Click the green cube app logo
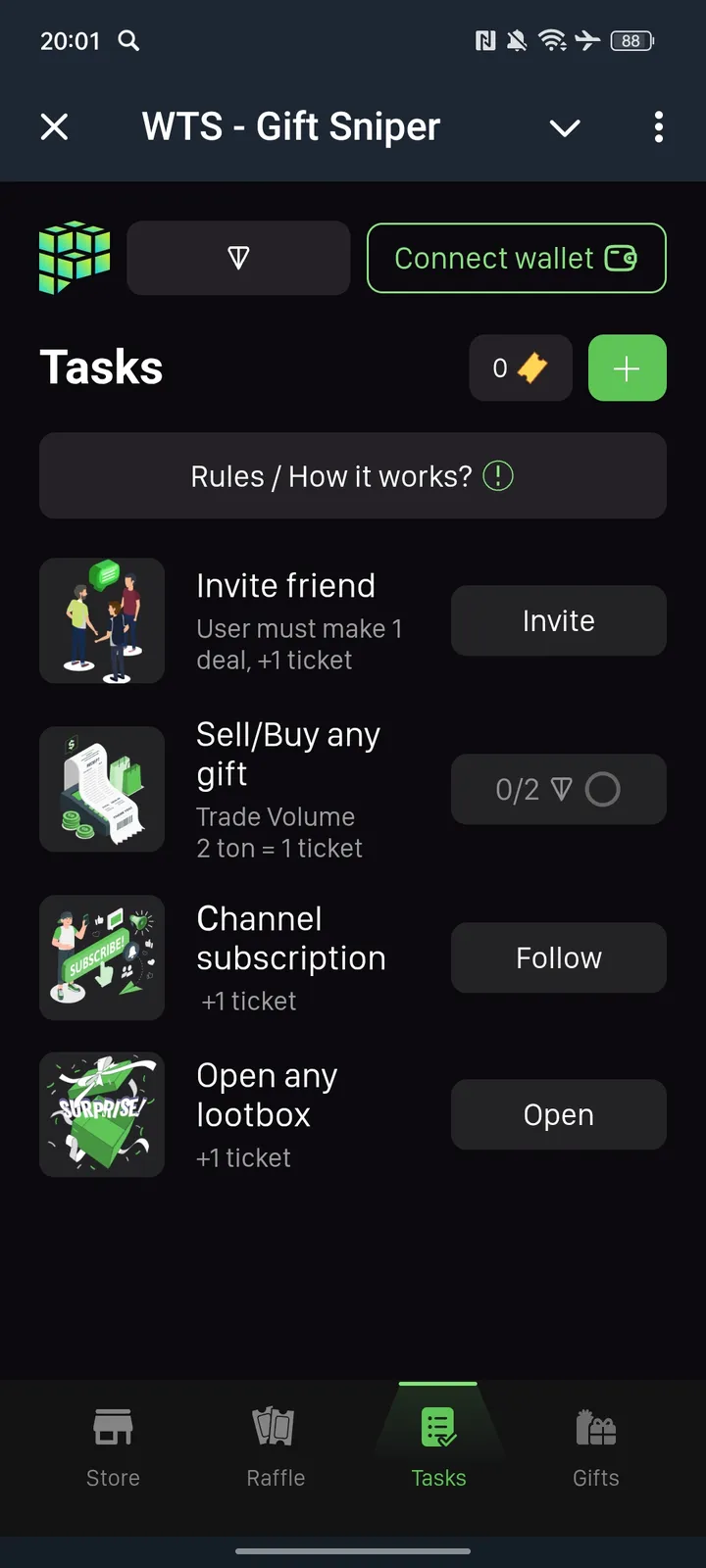Image resolution: width=706 pixels, height=1568 pixels. pyautogui.click(x=75, y=258)
